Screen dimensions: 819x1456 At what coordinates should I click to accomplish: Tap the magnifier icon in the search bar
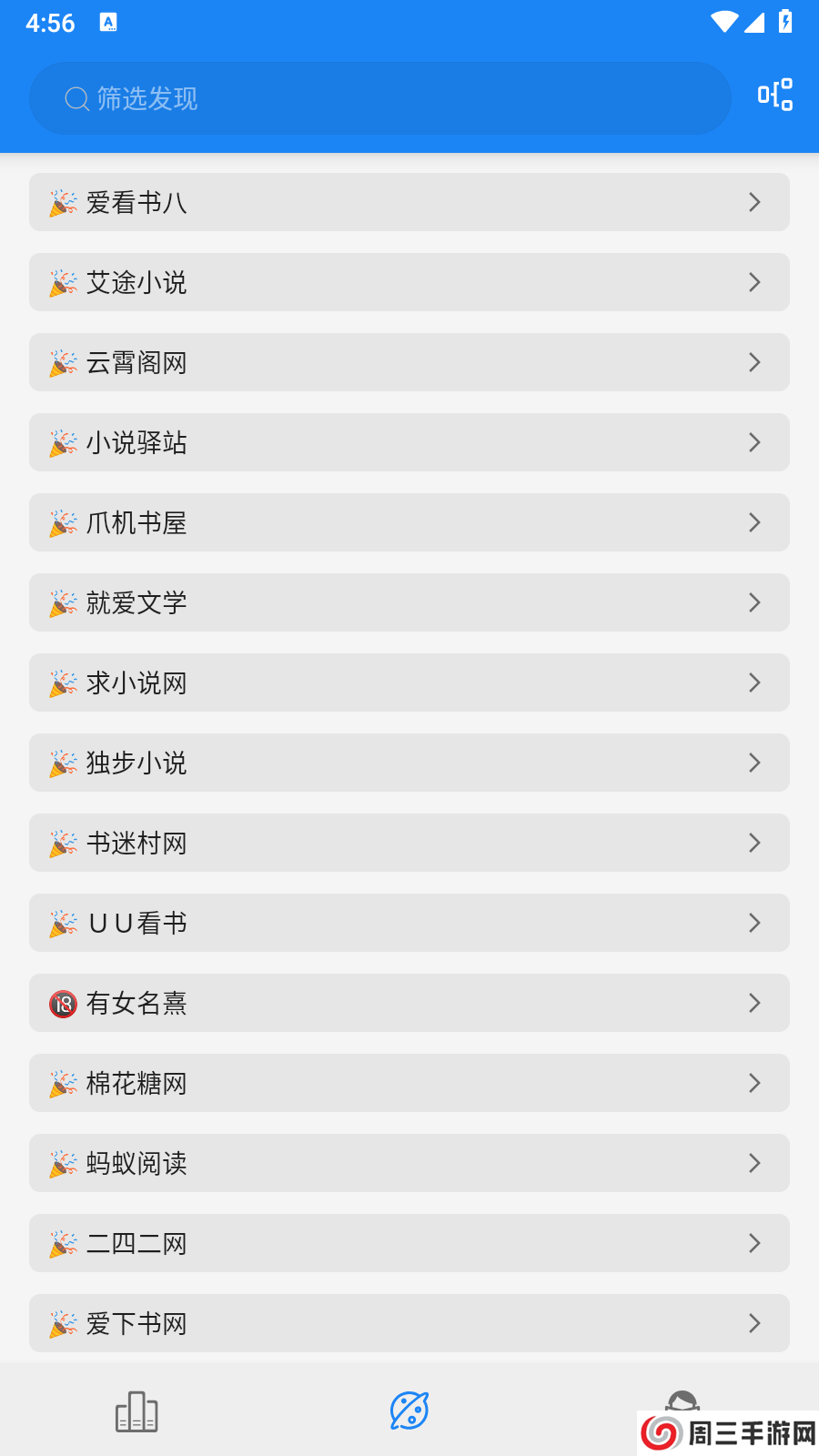73,98
